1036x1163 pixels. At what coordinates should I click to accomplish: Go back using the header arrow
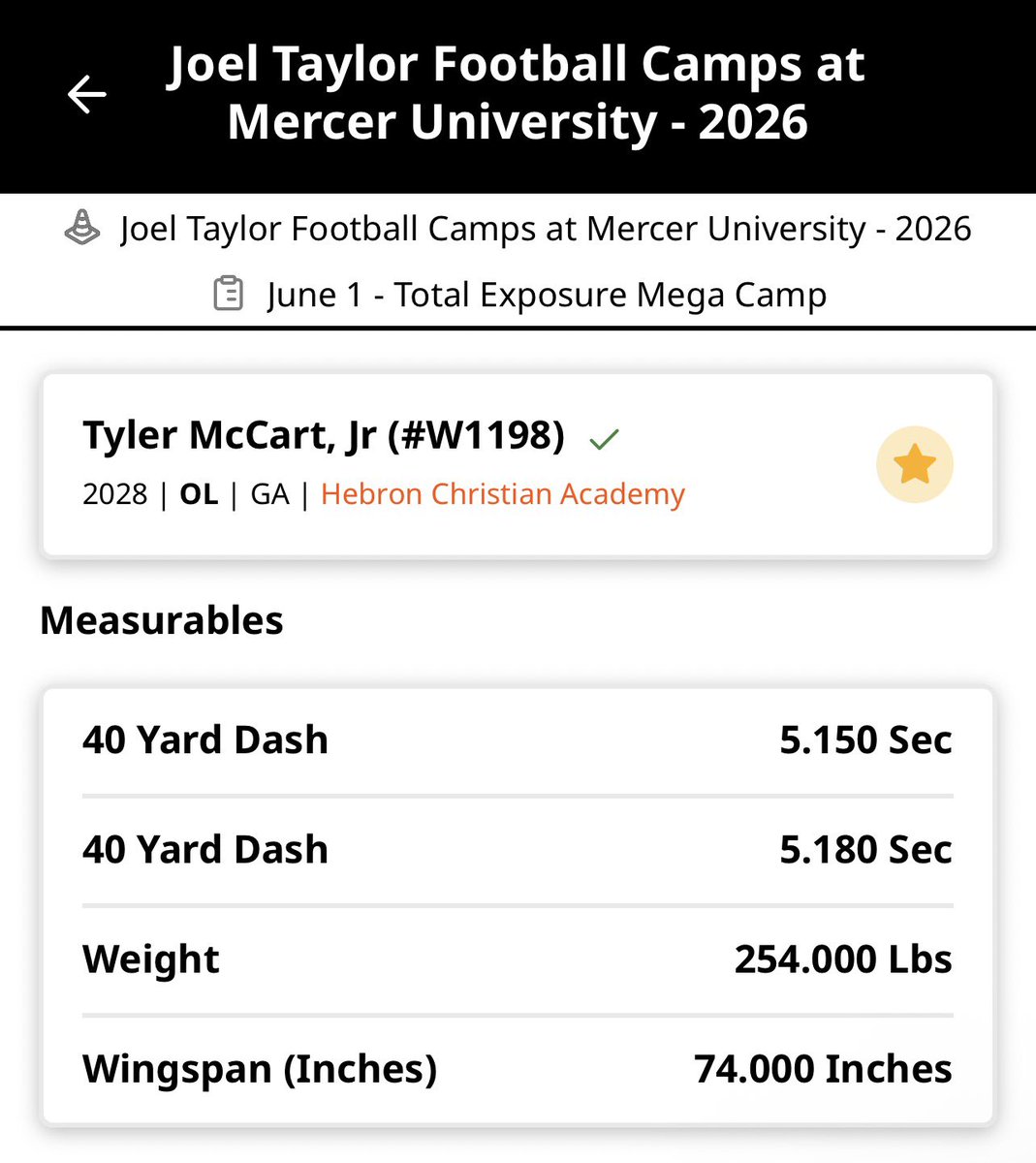click(86, 94)
